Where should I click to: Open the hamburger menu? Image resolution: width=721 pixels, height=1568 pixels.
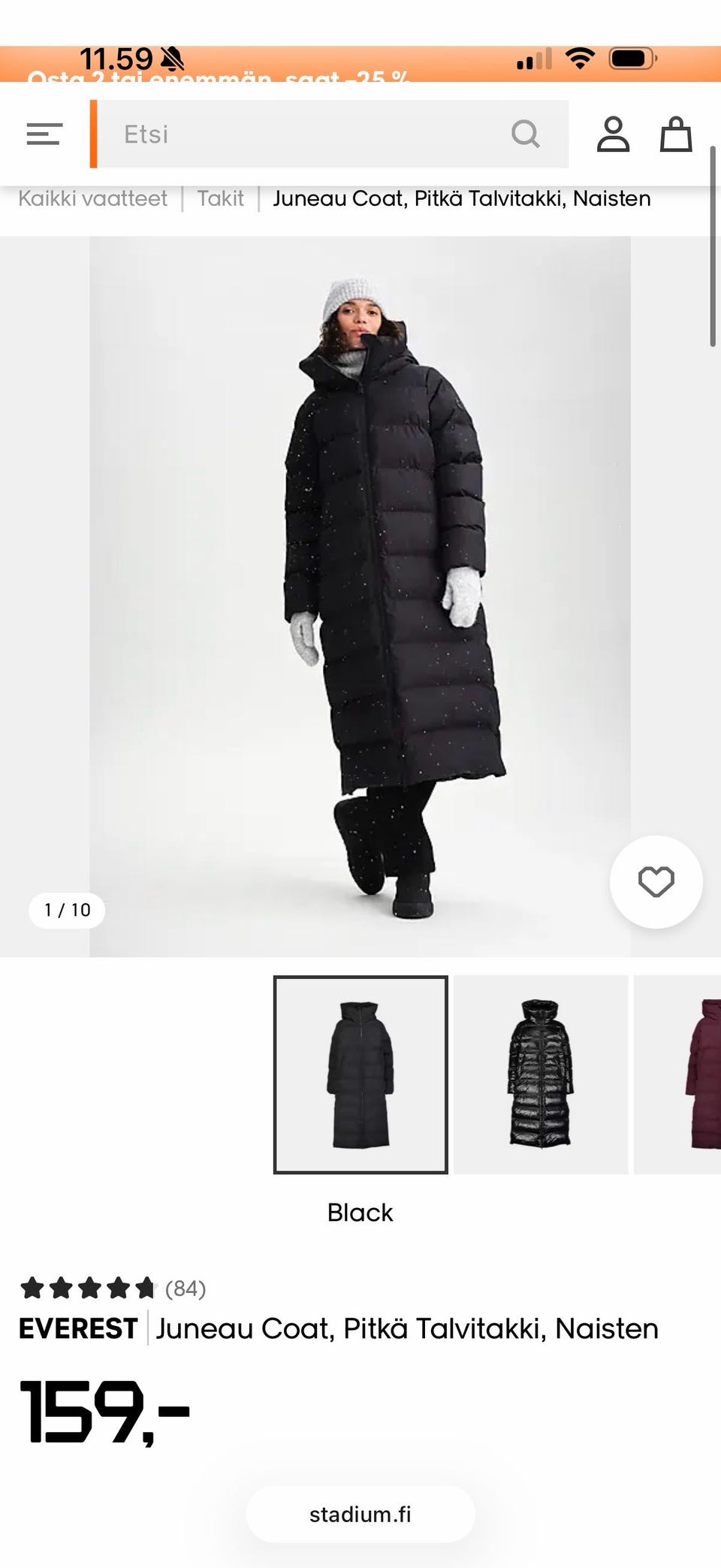click(x=44, y=134)
